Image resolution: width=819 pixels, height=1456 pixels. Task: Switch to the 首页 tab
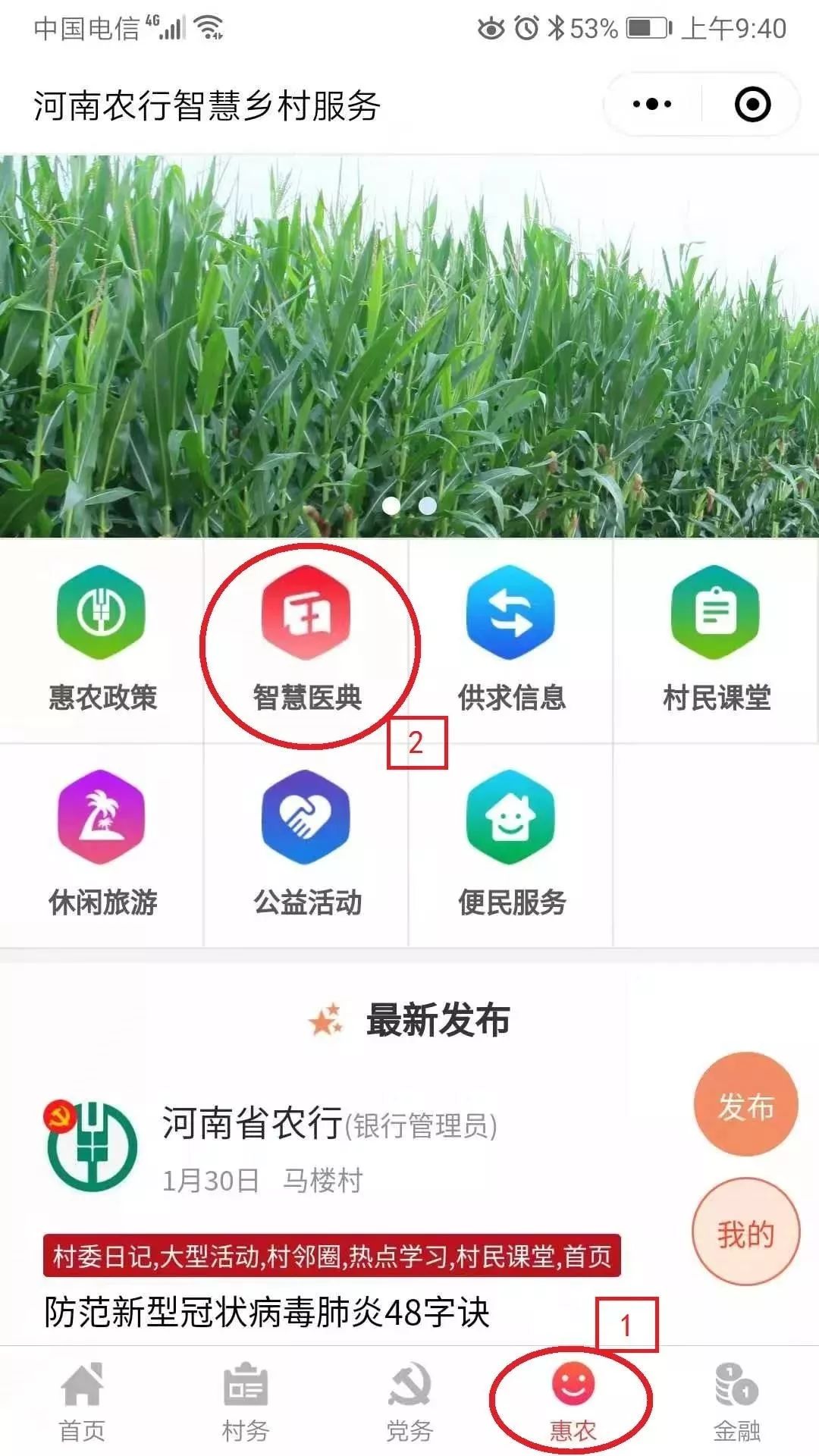[82, 1403]
